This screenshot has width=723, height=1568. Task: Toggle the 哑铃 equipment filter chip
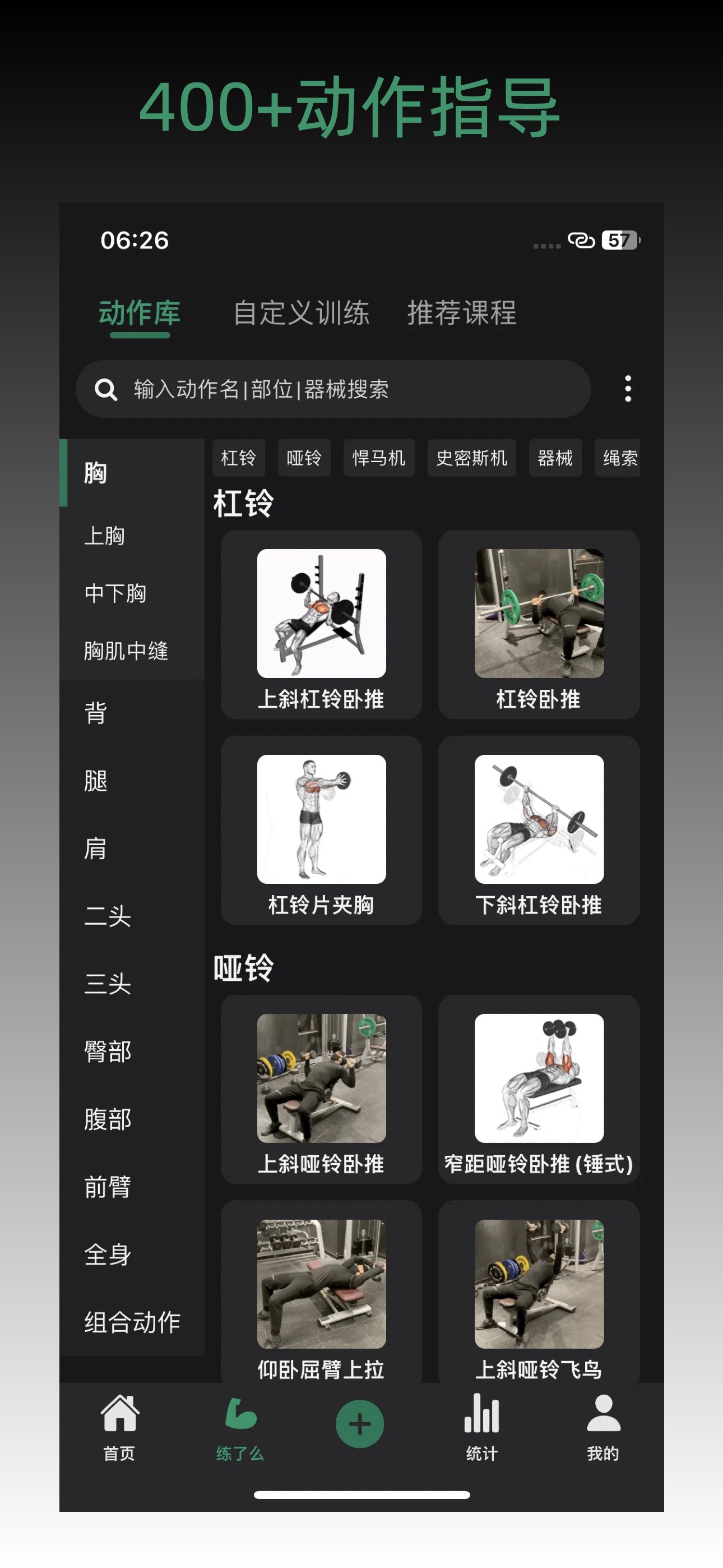(x=304, y=458)
